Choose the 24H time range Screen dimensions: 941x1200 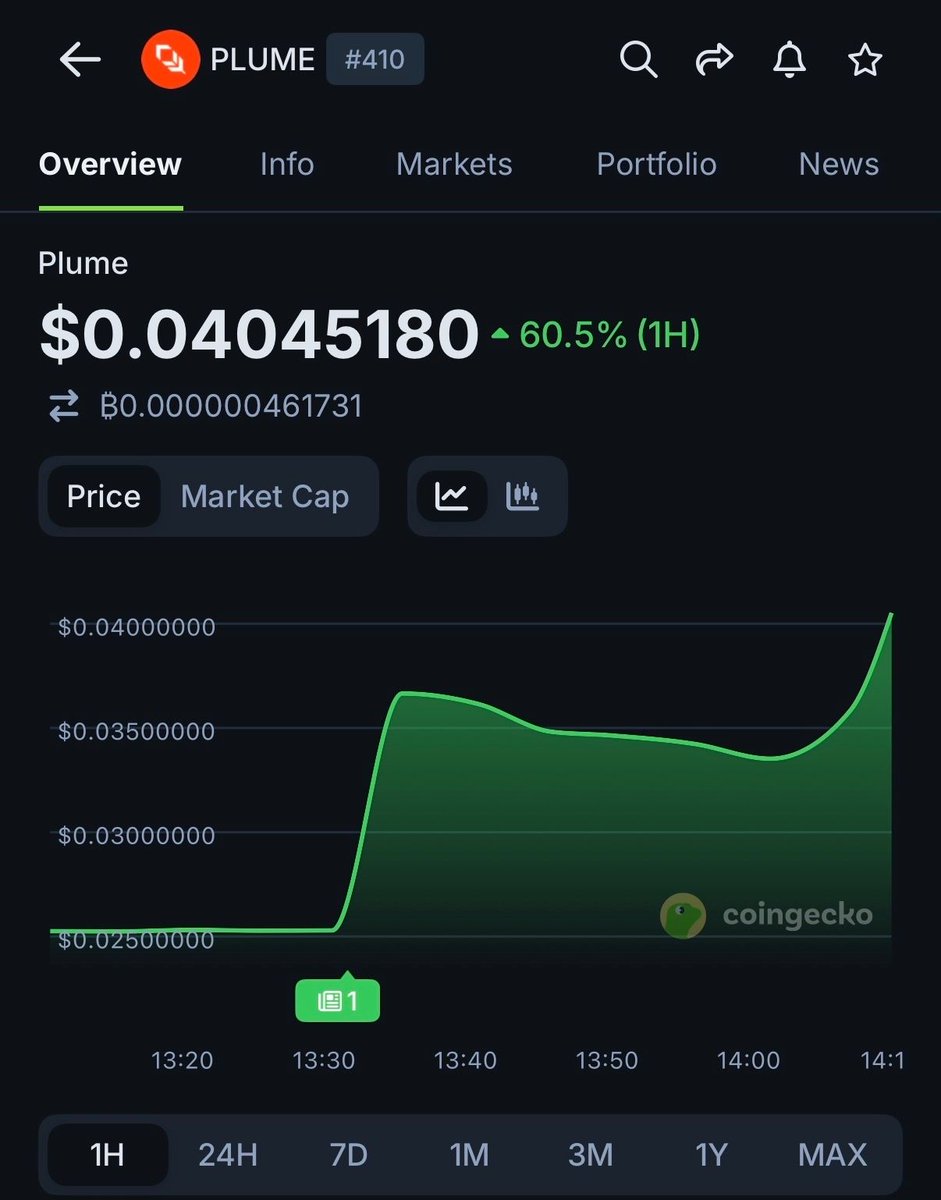pyautogui.click(x=228, y=1155)
